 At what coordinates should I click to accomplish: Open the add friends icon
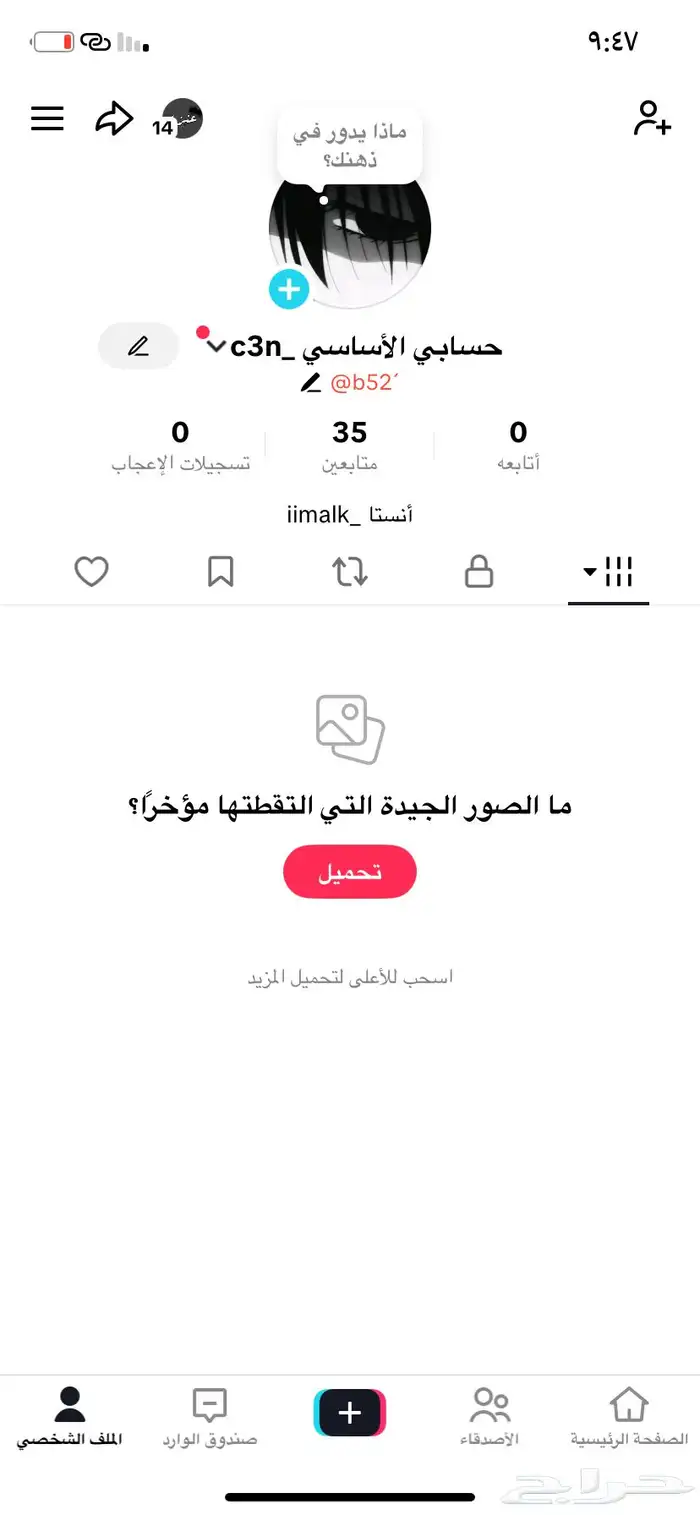click(651, 119)
